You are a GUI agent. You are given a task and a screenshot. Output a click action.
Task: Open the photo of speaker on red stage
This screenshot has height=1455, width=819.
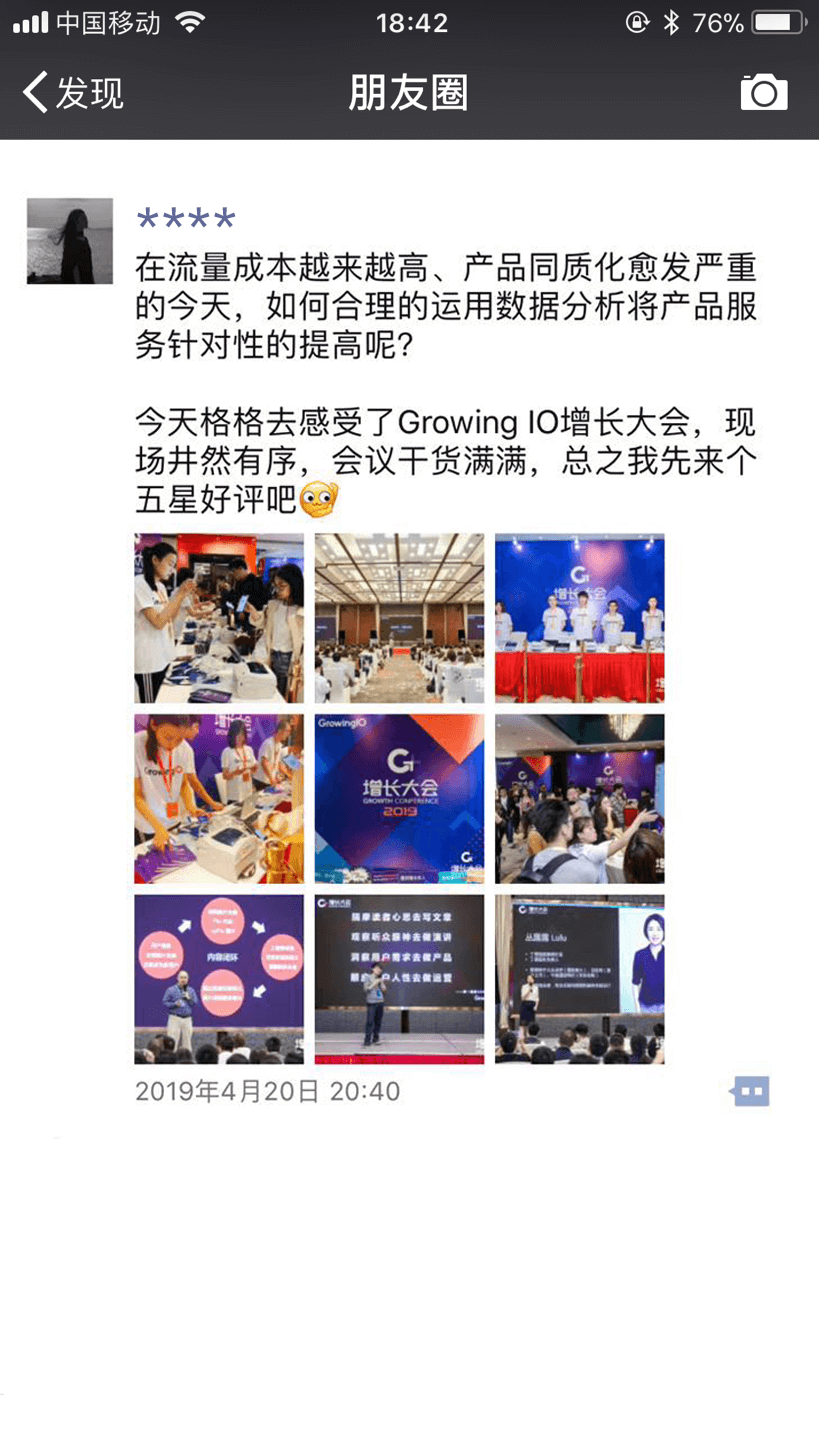tap(399, 978)
